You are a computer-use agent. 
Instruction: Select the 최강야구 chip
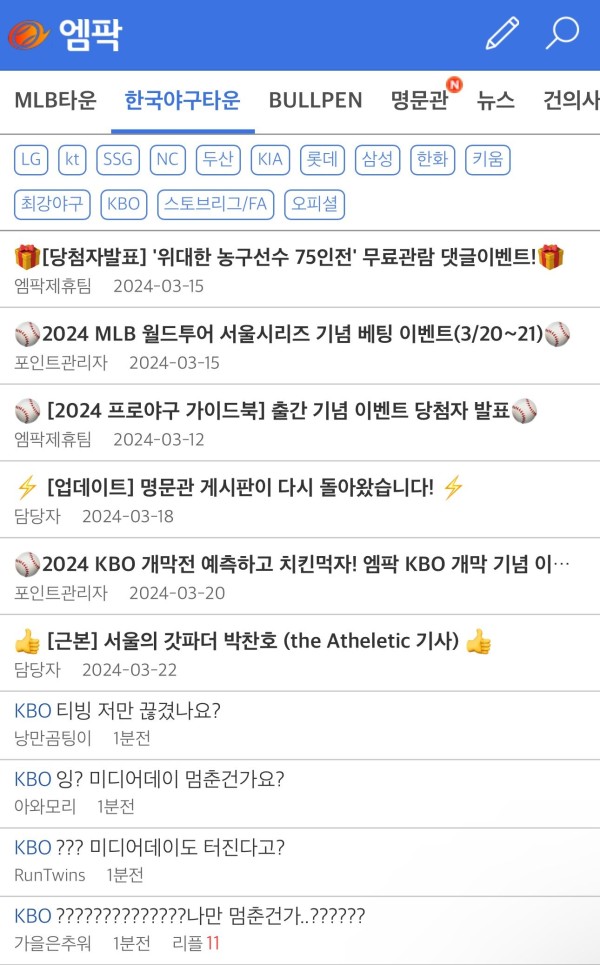52,204
